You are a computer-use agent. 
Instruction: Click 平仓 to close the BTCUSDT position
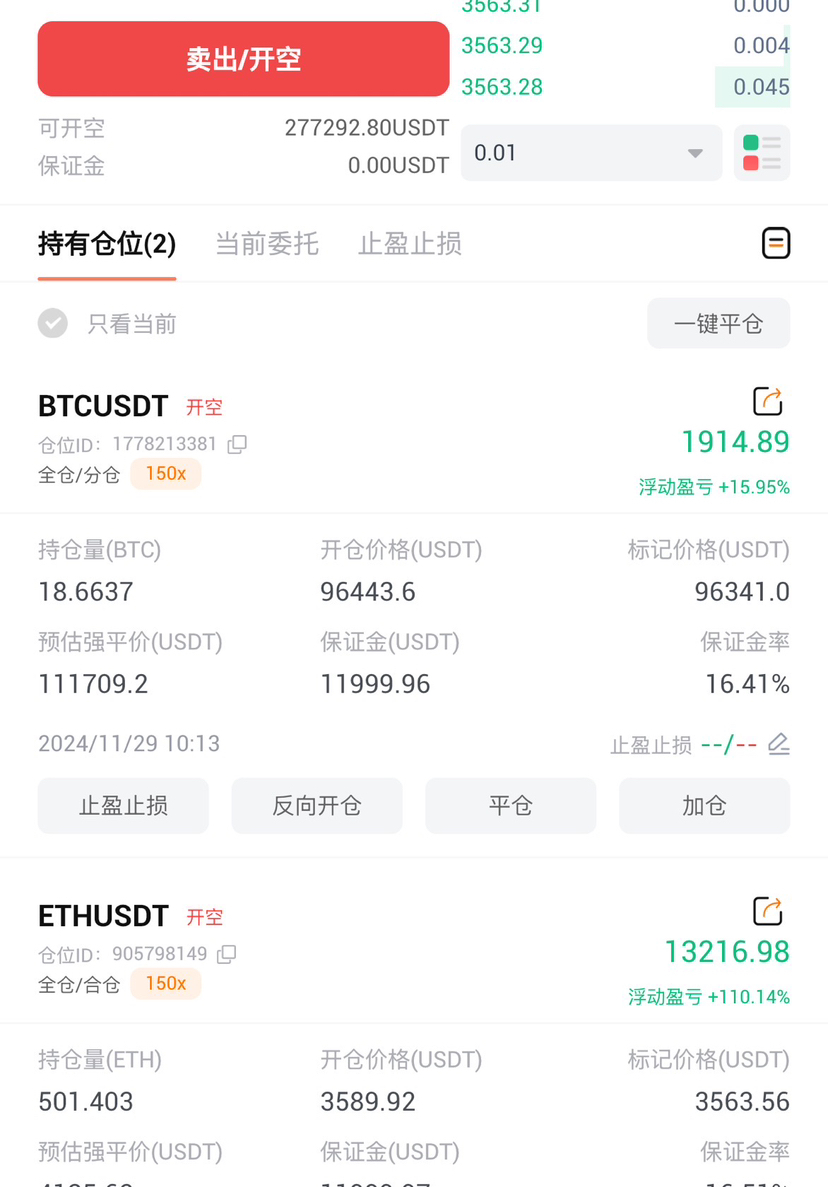(510, 805)
